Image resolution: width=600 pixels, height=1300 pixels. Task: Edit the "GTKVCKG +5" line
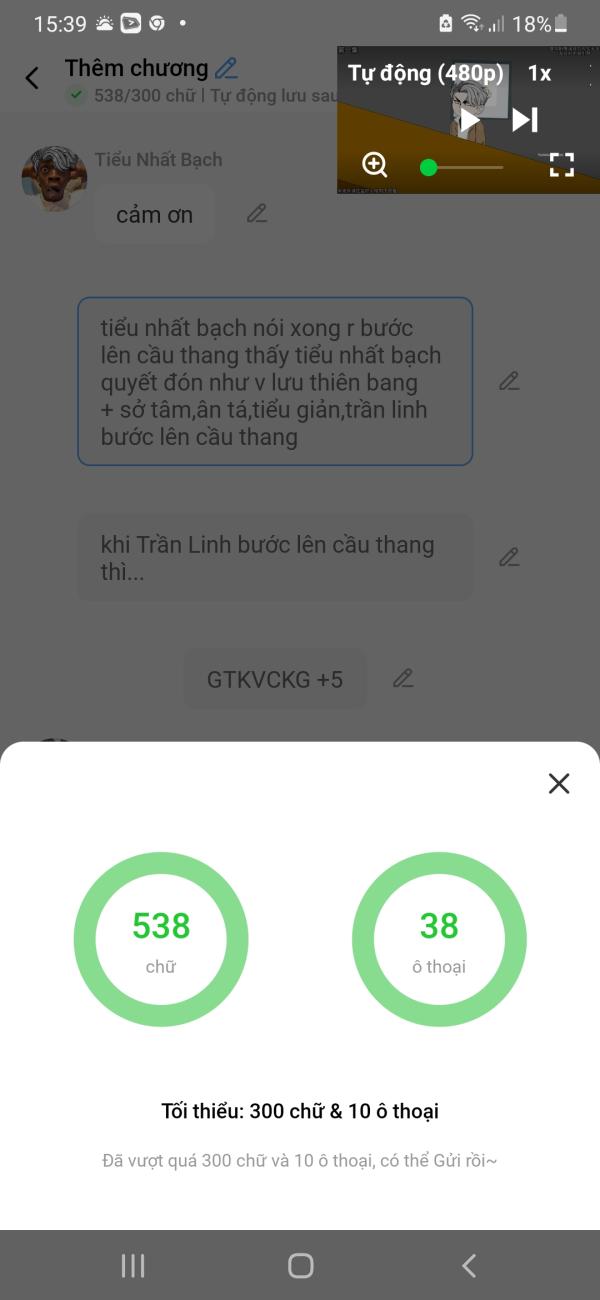click(x=403, y=678)
